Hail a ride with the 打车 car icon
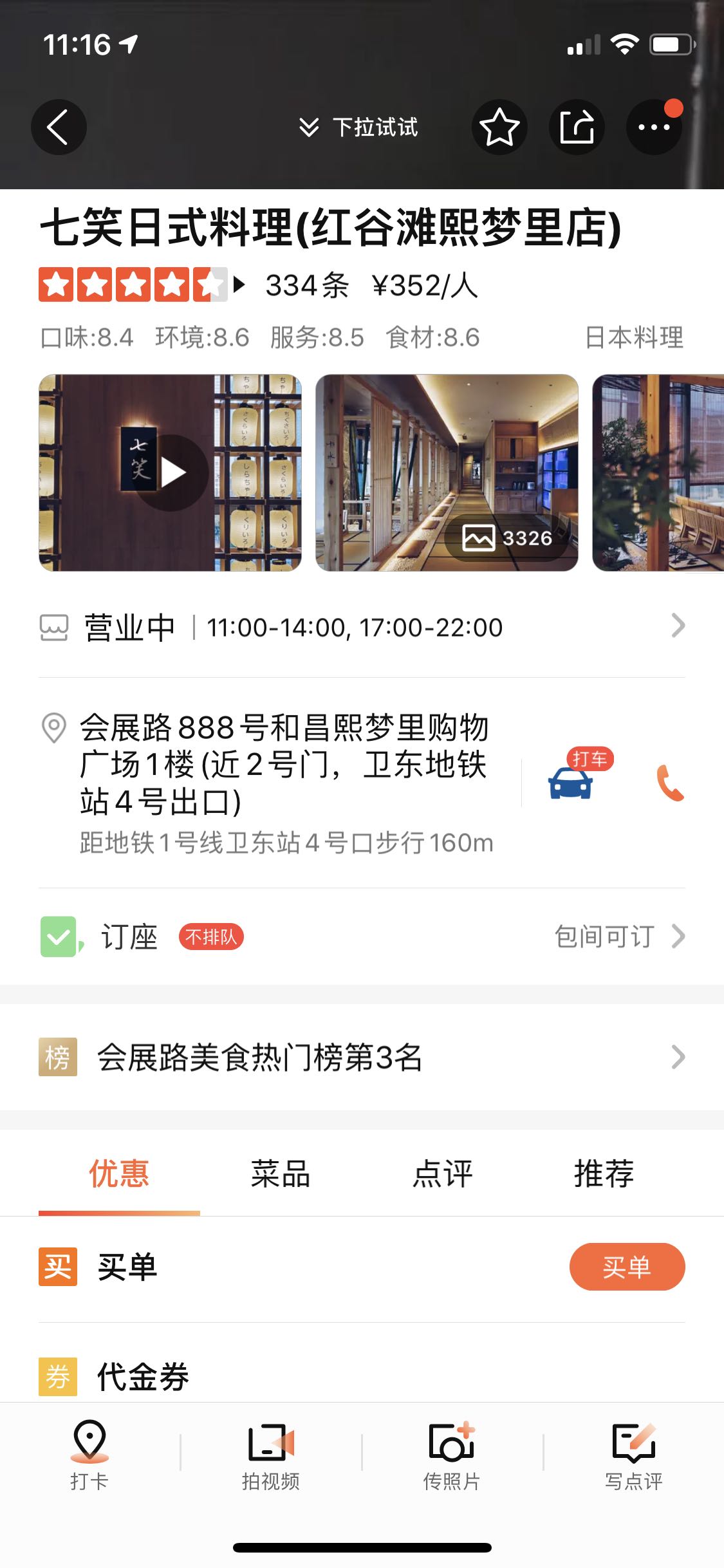The width and height of the screenshot is (724, 1568). coord(570,781)
